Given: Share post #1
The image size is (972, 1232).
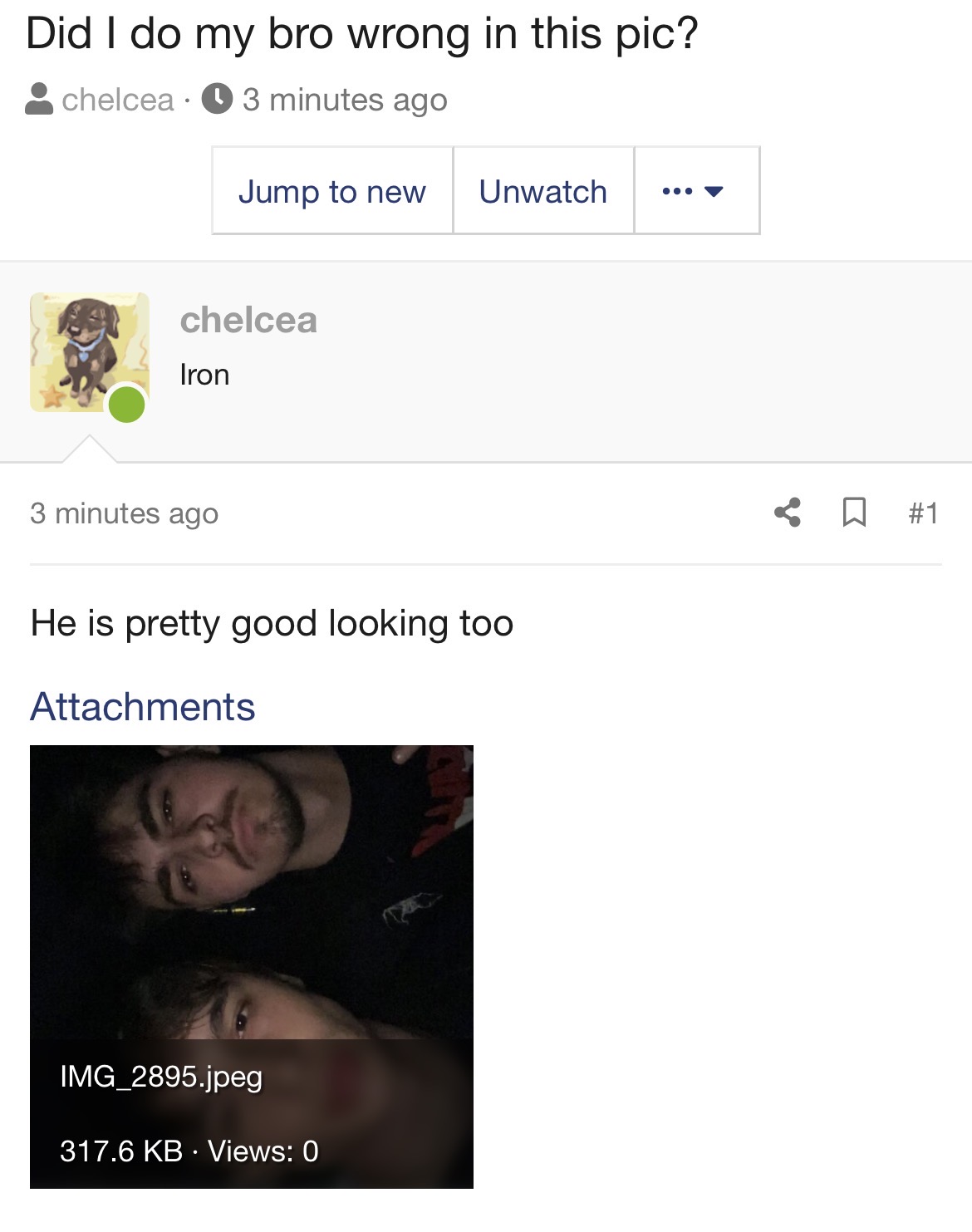Looking at the screenshot, I should 788,513.
